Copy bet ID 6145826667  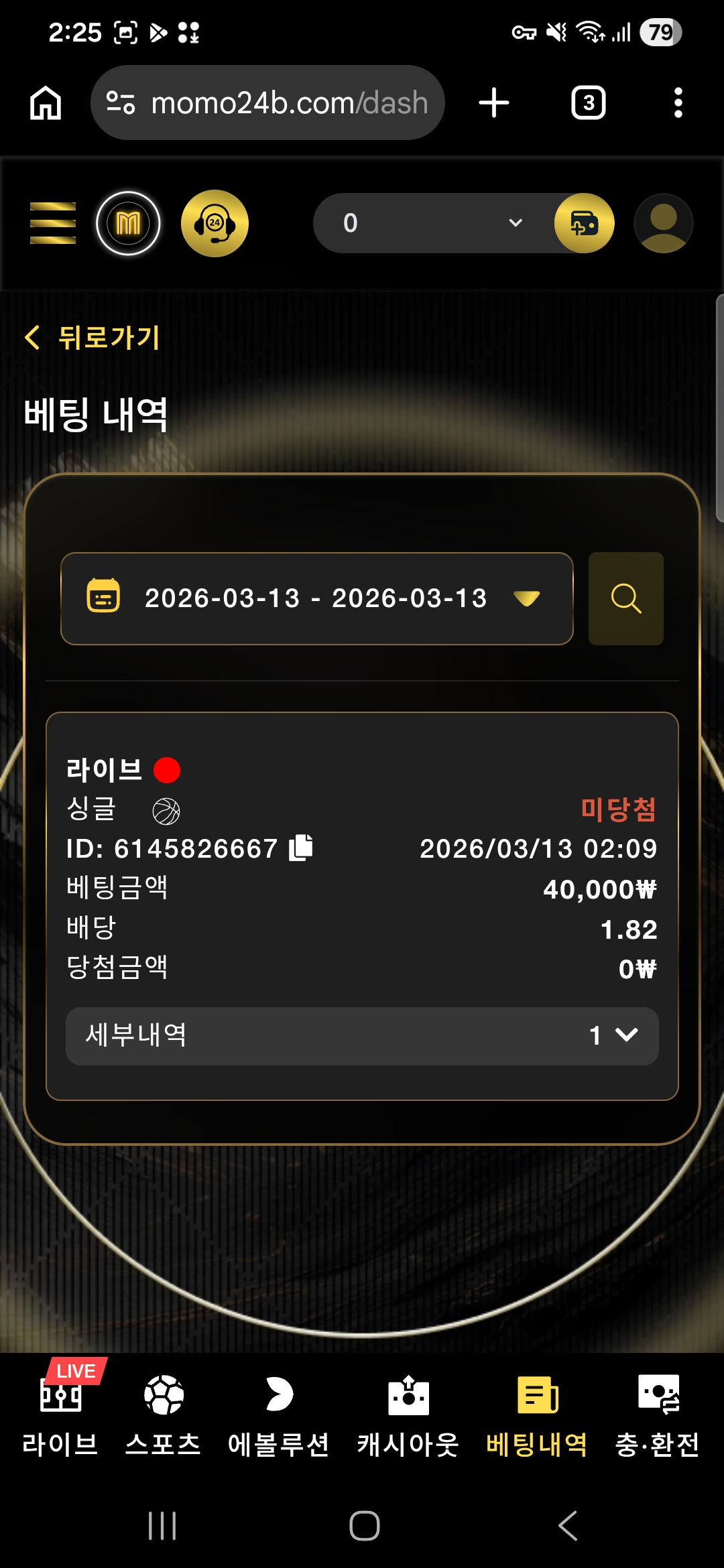[x=301, y=848]
